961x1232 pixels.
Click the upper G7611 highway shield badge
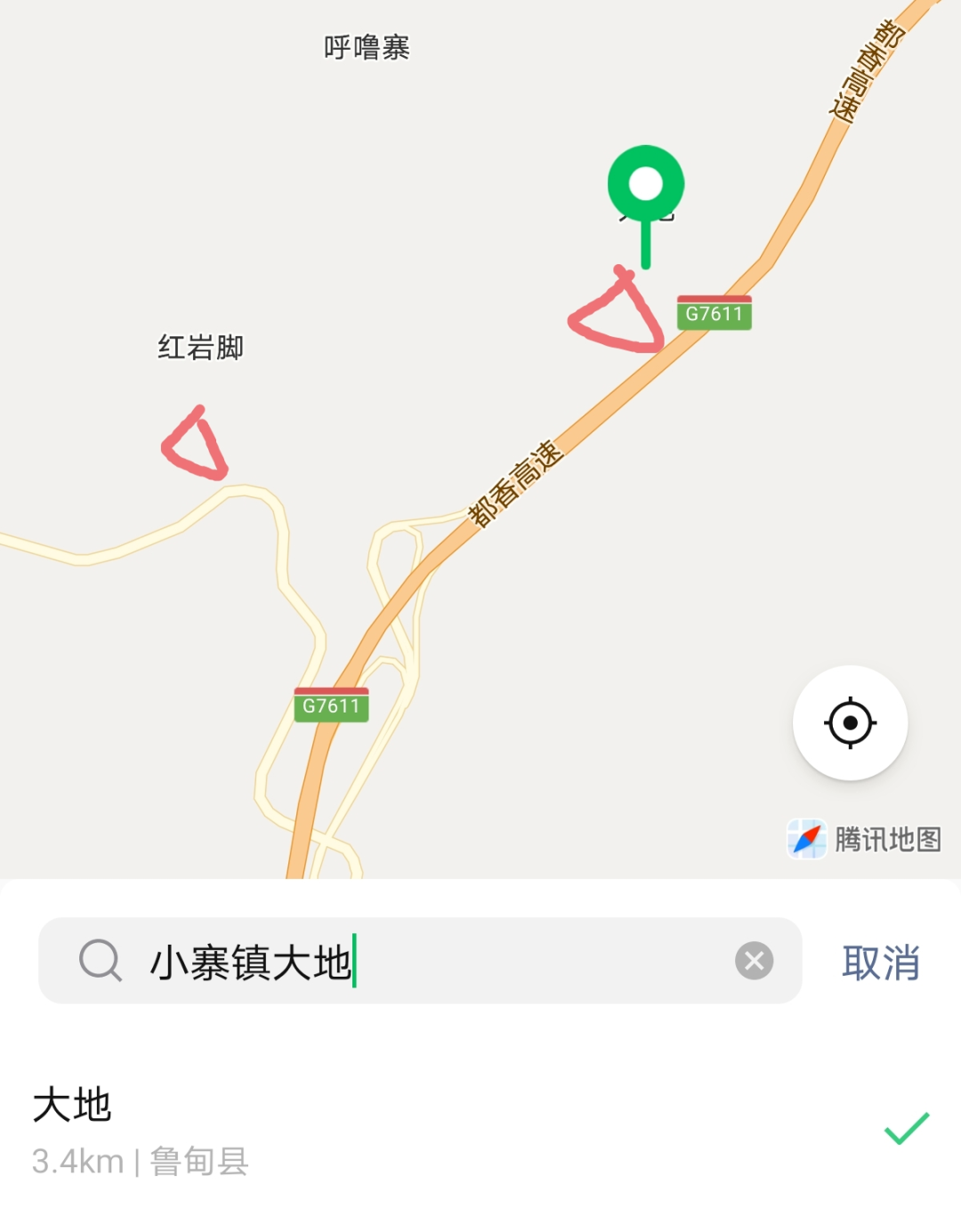click(716, 313)
